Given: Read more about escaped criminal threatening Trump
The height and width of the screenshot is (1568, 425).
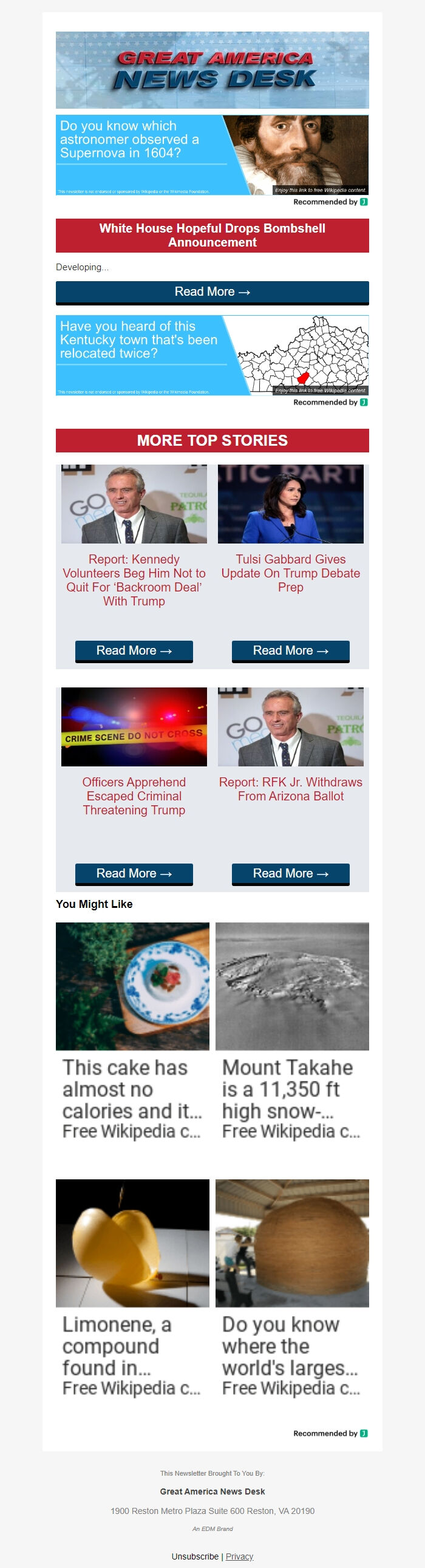Looking at the screenshot, I should click(134, 873).
